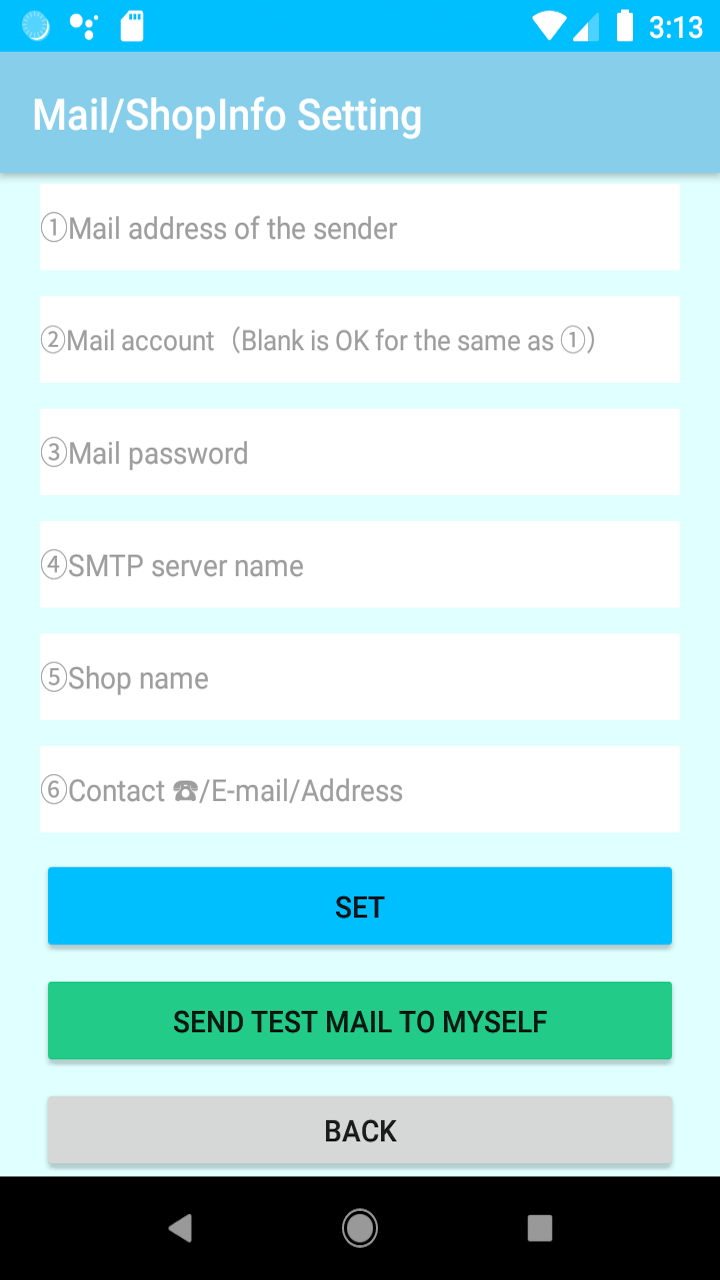The height and width of the screenshot is (1280, 720).
Task: Click the Shop name input field
Action: click(x=360, y=677)
